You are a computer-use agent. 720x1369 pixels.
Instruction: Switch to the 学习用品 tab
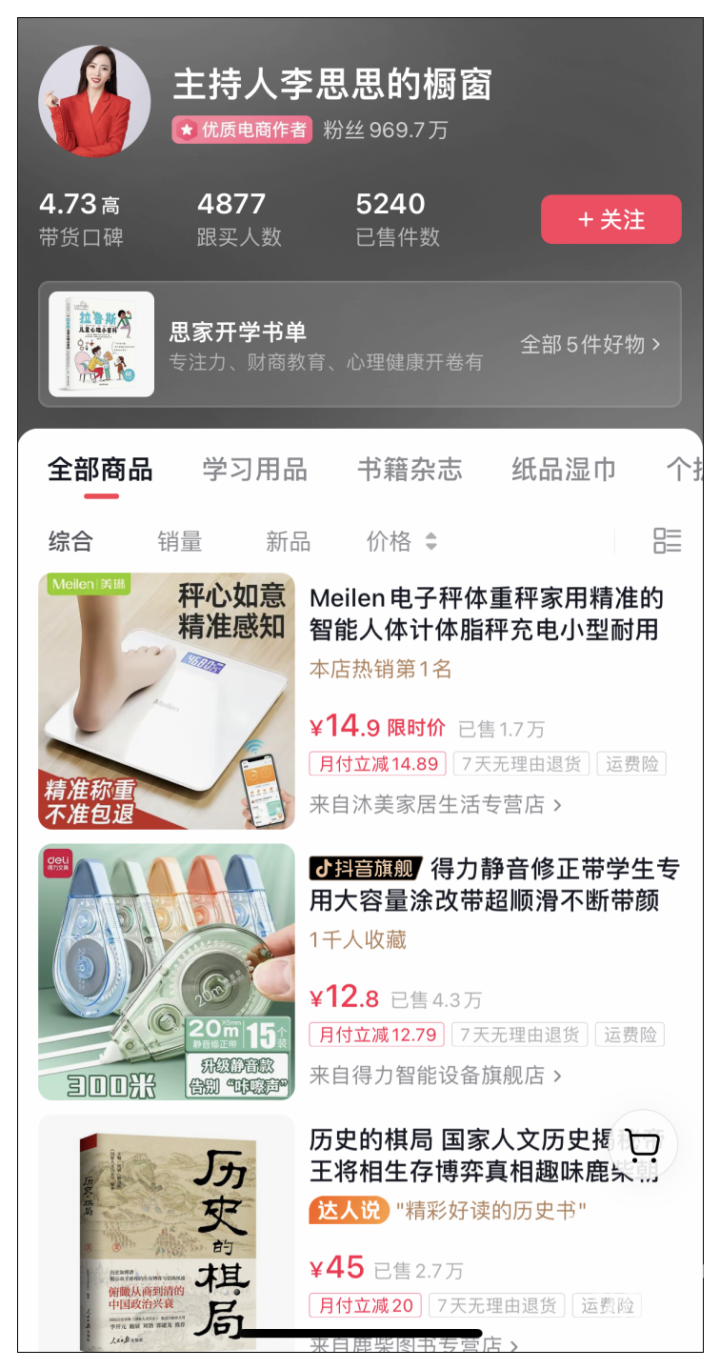255,470
